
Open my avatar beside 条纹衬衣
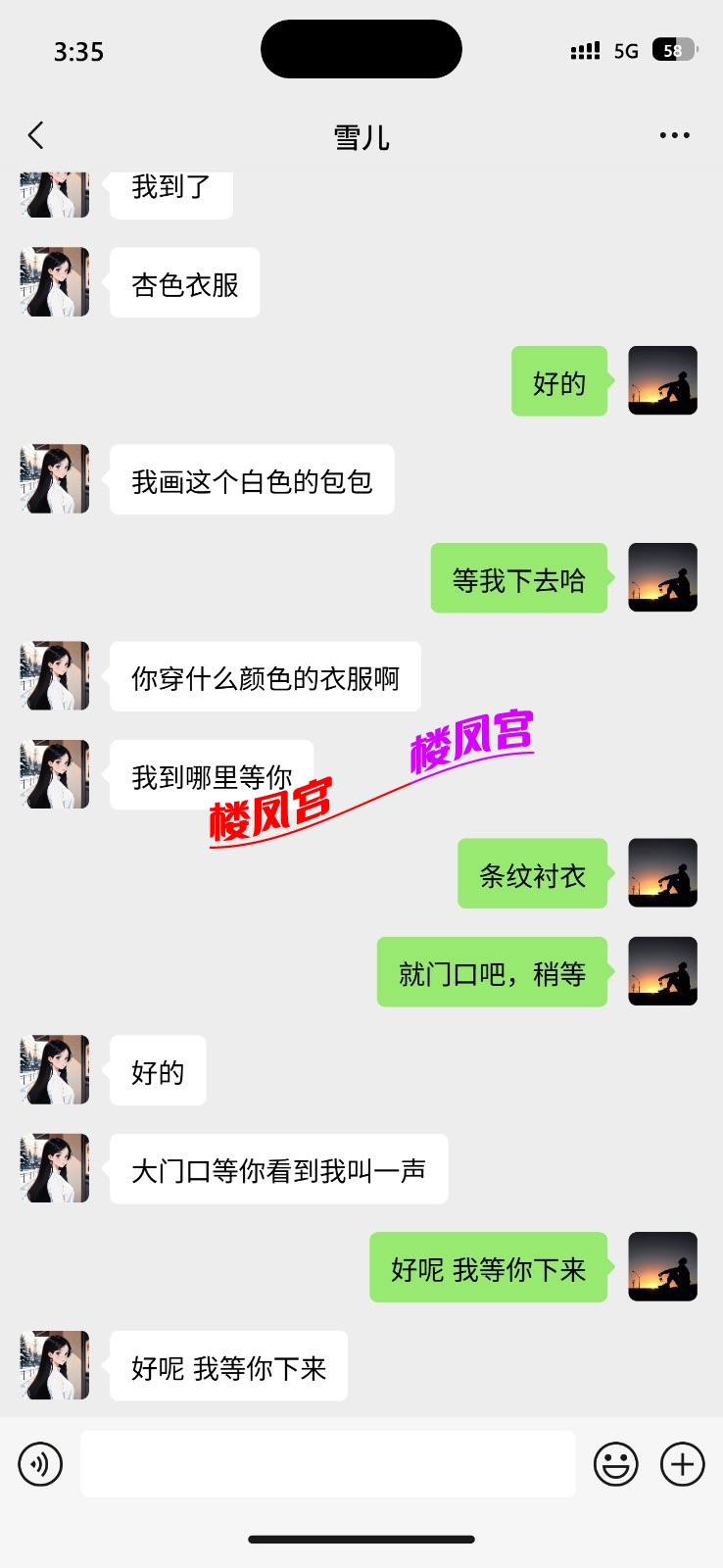pos(662,872)
